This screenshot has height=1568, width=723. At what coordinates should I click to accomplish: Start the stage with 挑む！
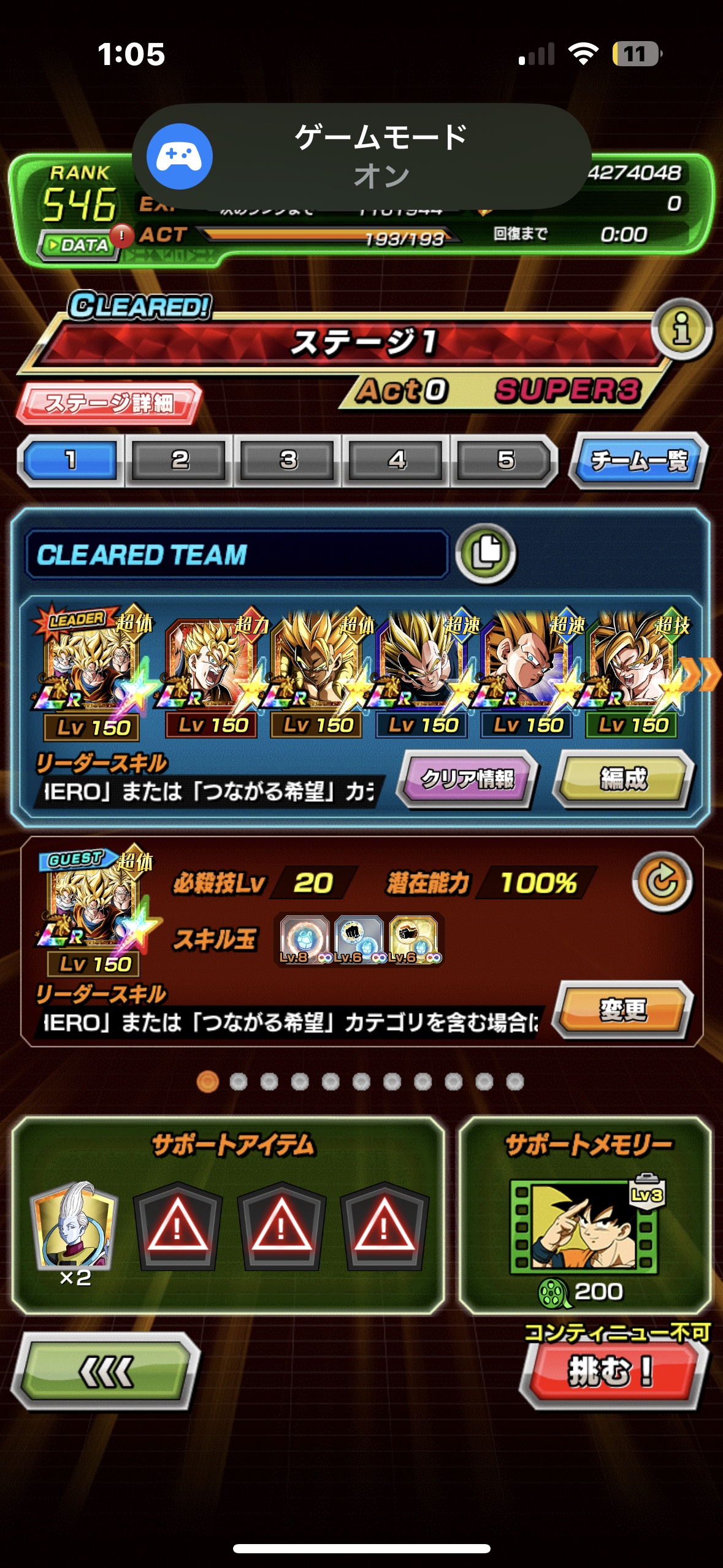coord(613,1372)
